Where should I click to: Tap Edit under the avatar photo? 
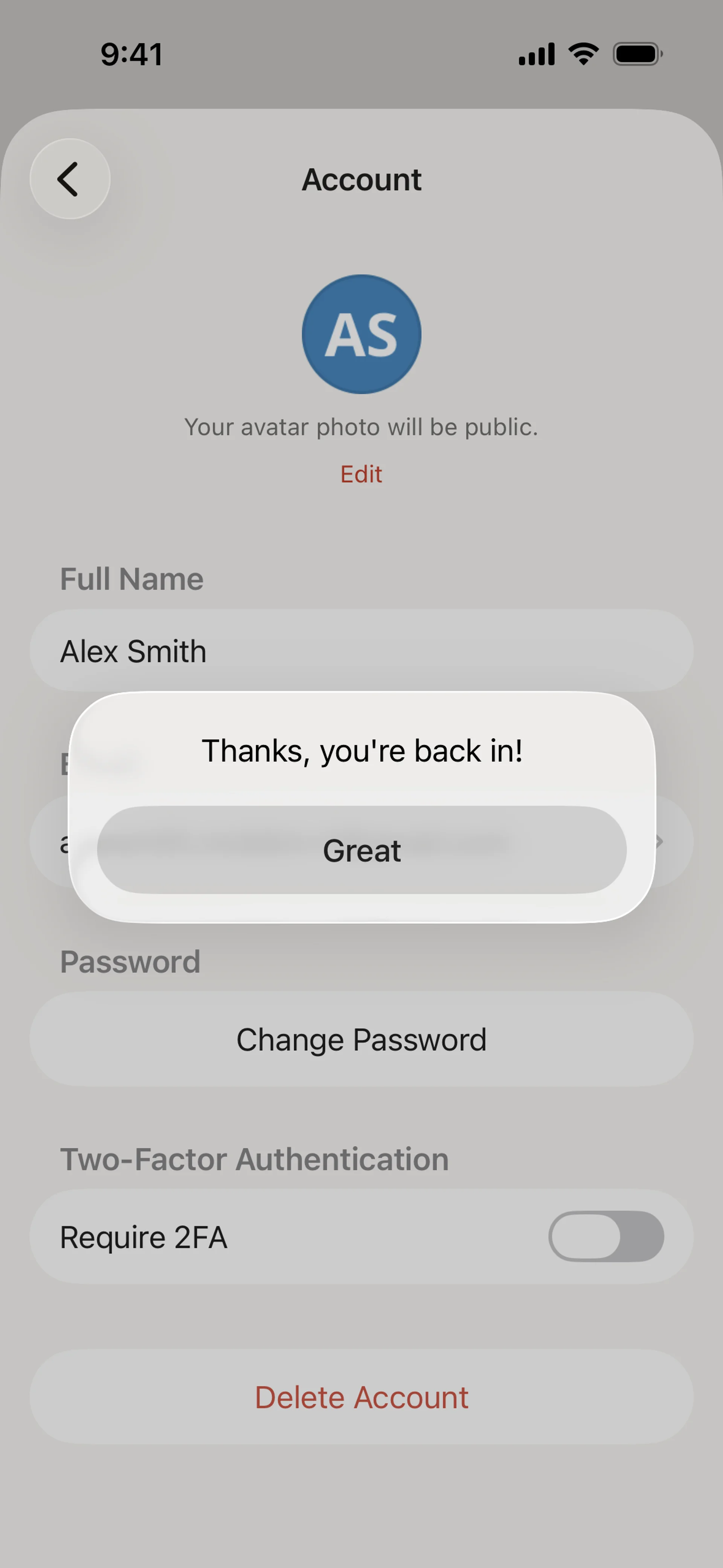361,474
